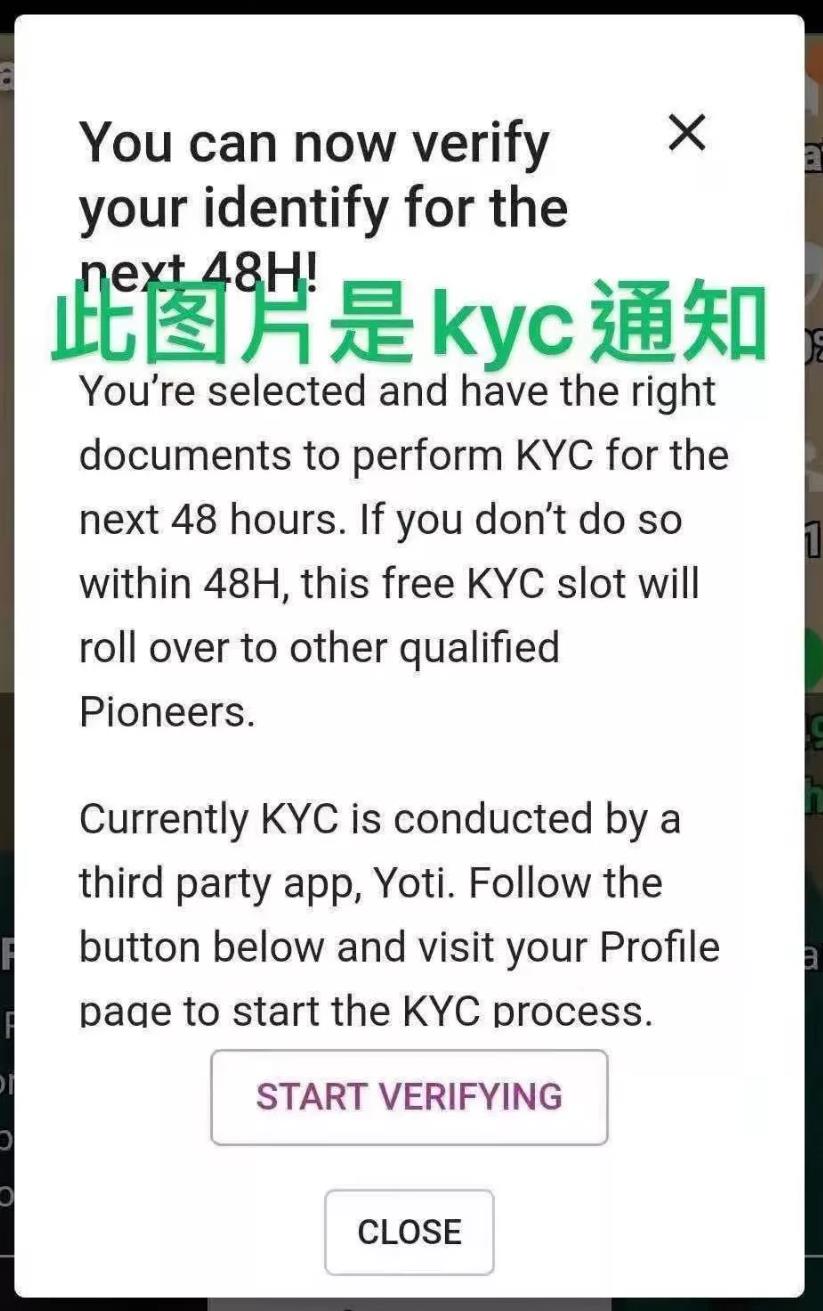This screenshot has width=823, height=1311.
Task: Select the CLOSE button
Action: (x=409, y=1231)
